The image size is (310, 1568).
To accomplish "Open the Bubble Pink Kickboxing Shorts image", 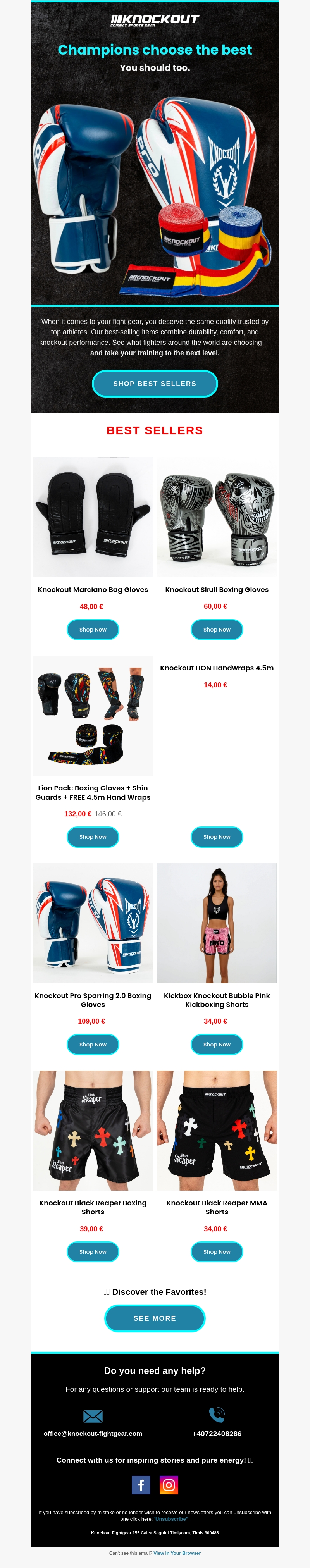I will pyautogui.click(x=217, y=923).
